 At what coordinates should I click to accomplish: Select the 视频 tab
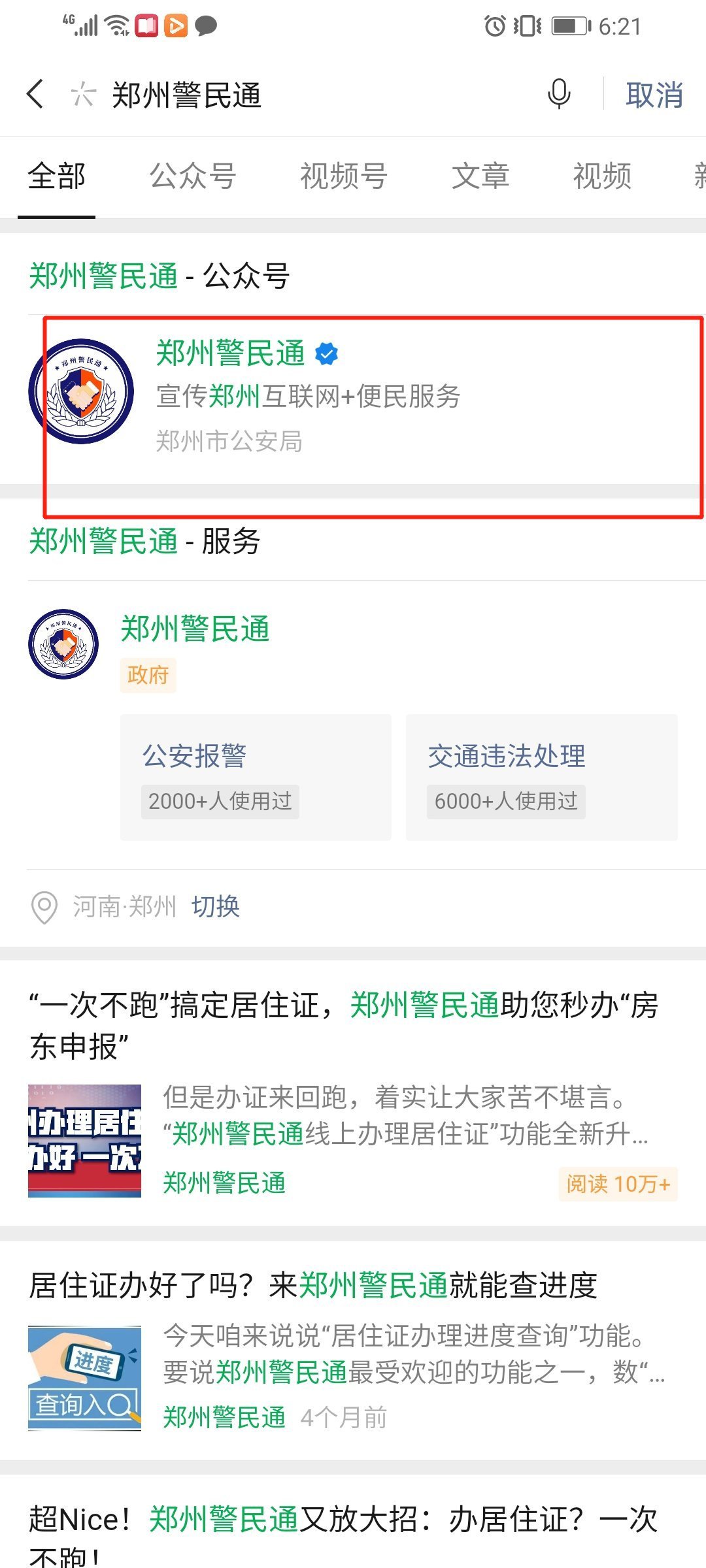coord(602,176)
